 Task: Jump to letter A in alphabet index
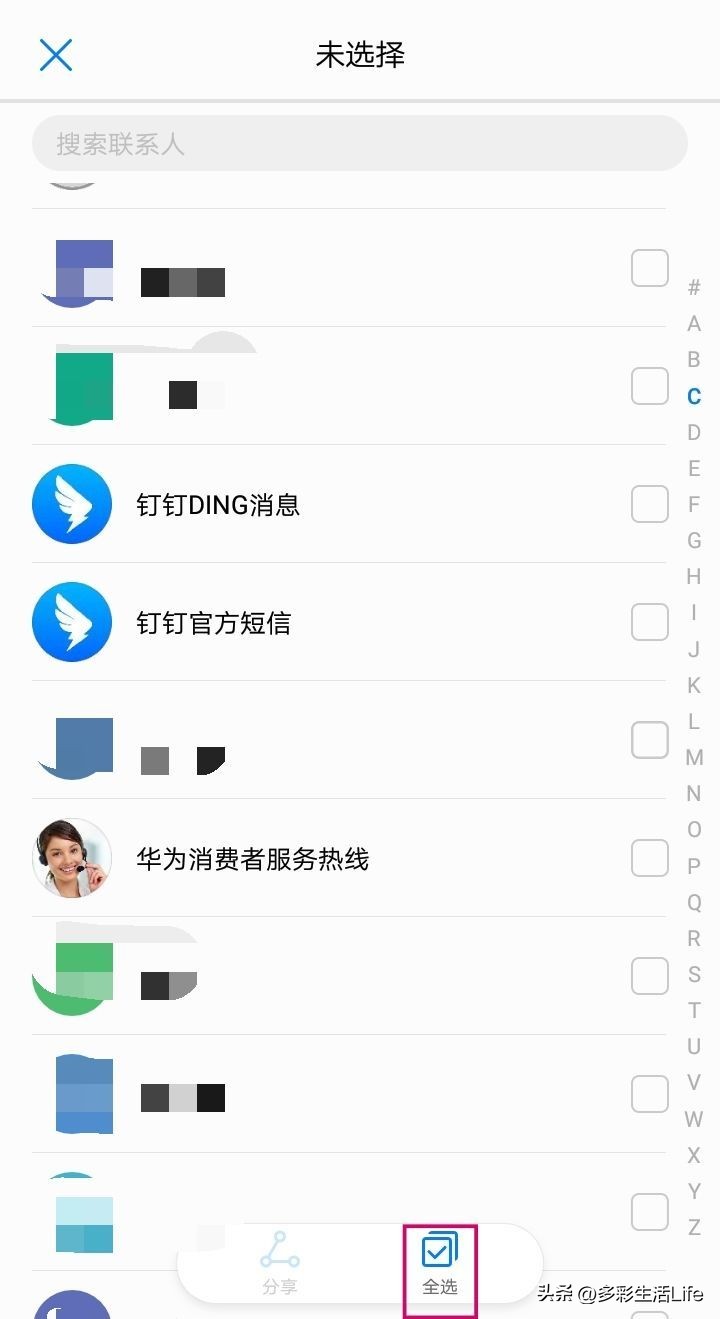(693, 324)
